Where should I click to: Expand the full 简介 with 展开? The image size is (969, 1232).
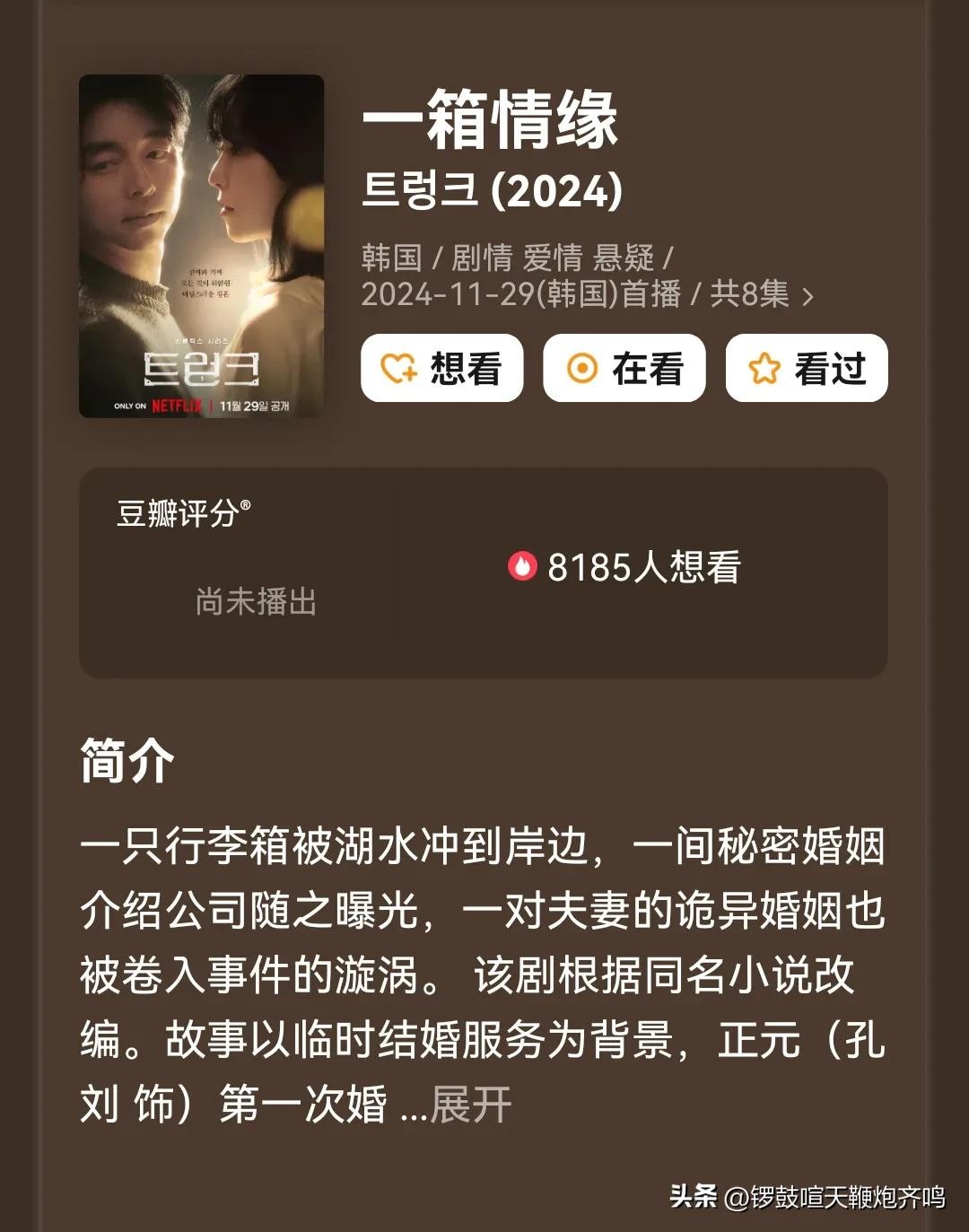(x=470, y=1105)
